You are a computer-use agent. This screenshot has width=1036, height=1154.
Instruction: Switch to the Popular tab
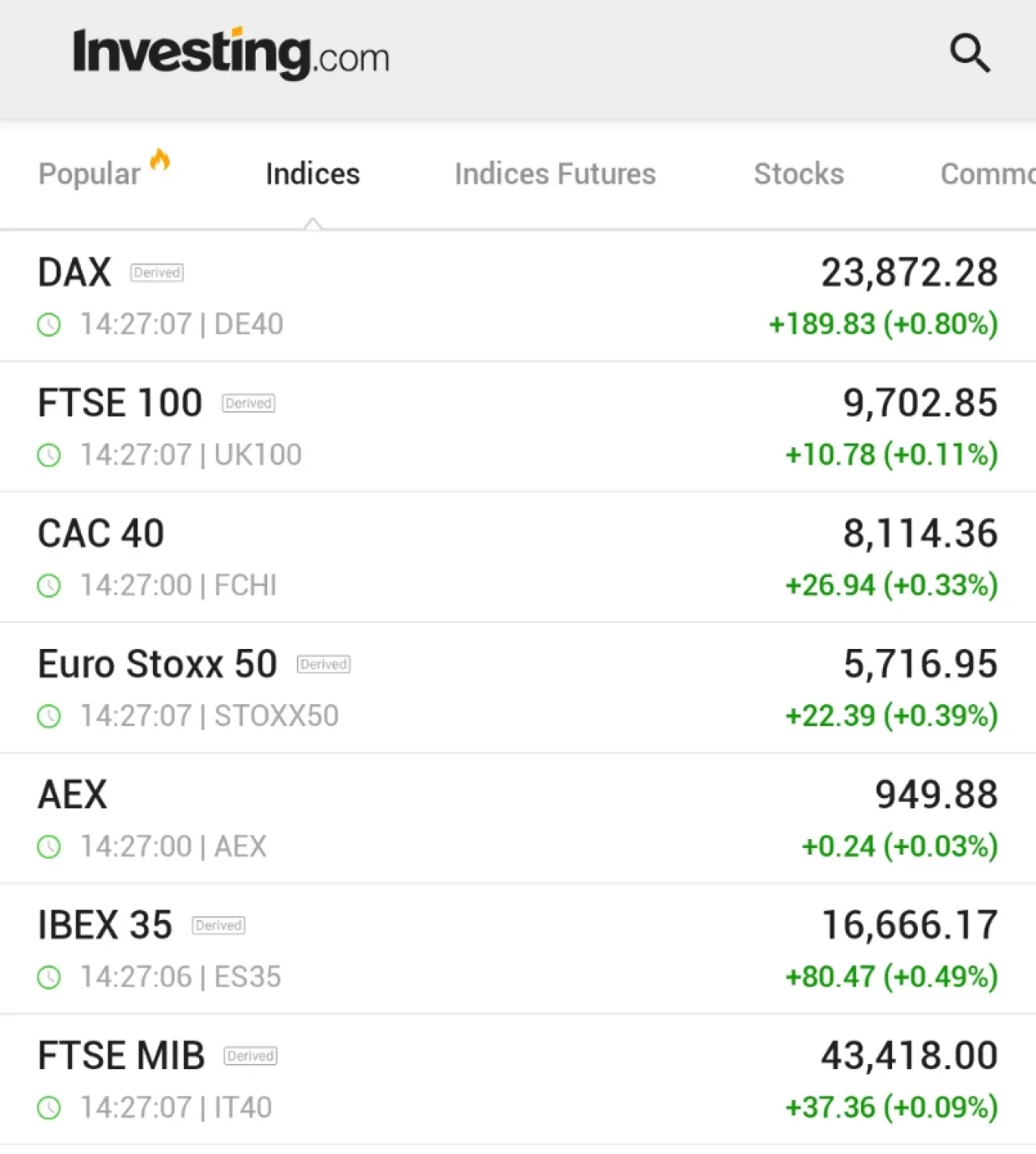click(x=89, y=173)
